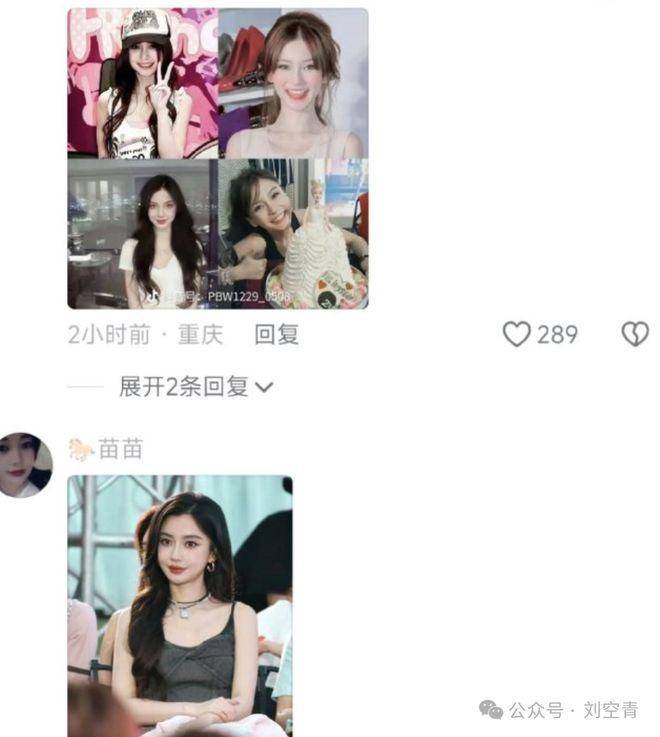Reply to the comment via 回复
This screenshot has height=737, width=660.
[276, 334]
